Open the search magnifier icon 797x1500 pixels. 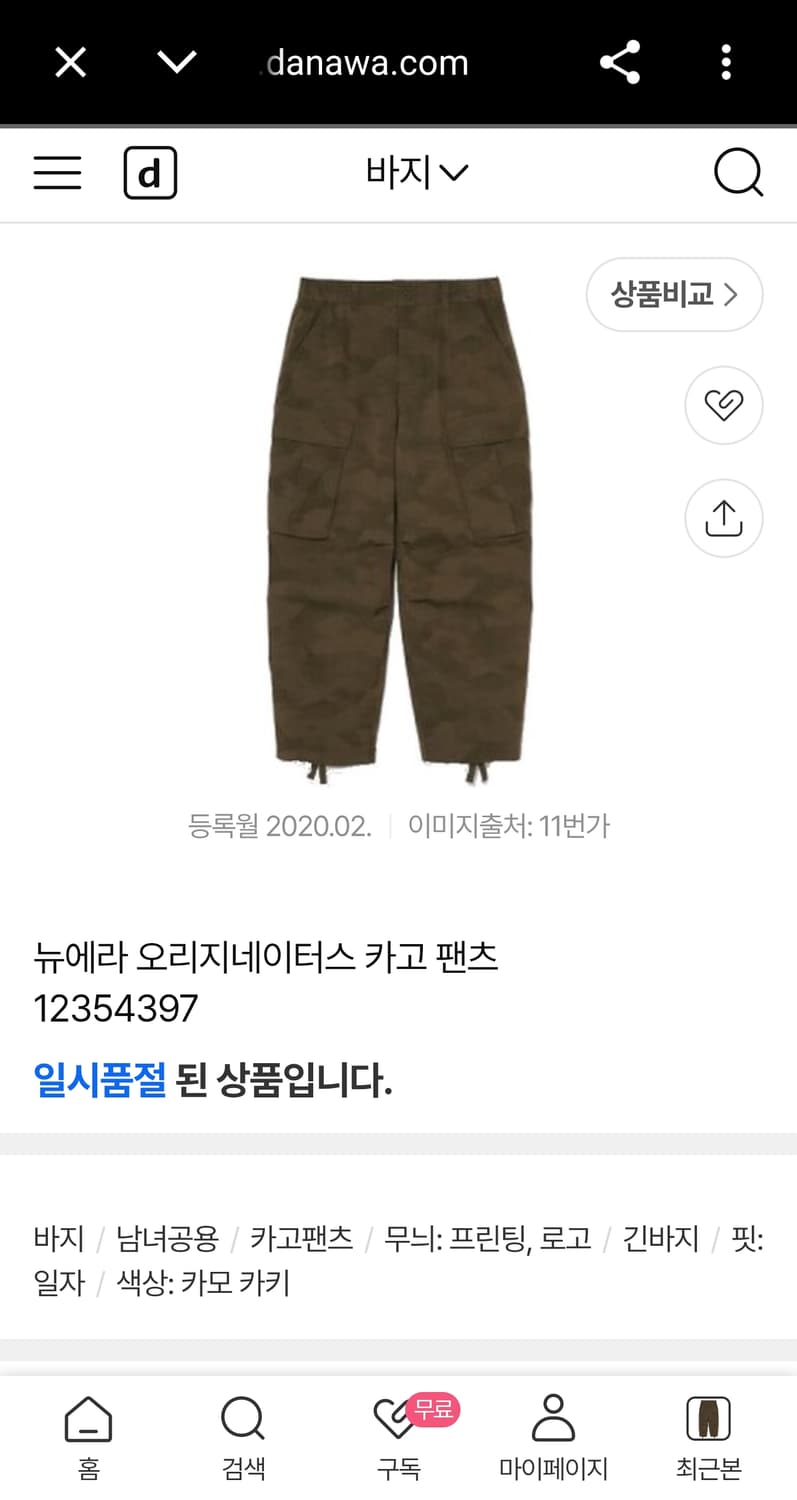click(738, 172)
